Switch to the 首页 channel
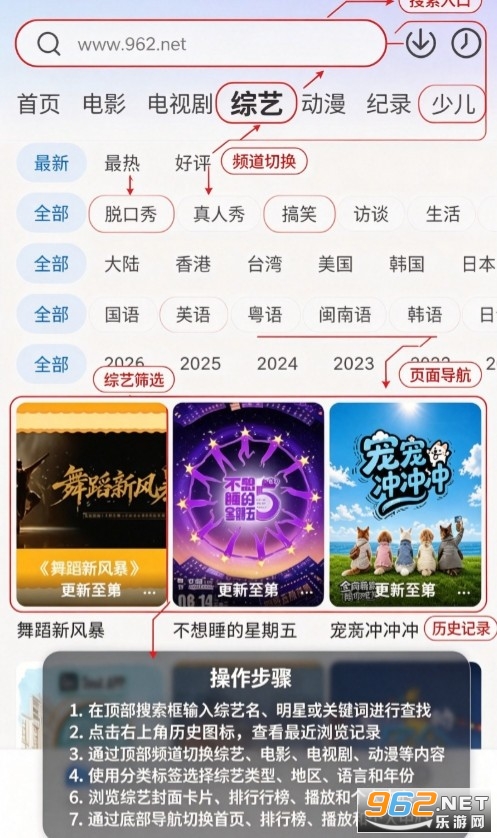Viewport: 497px width, 838px height. (38, 104)
